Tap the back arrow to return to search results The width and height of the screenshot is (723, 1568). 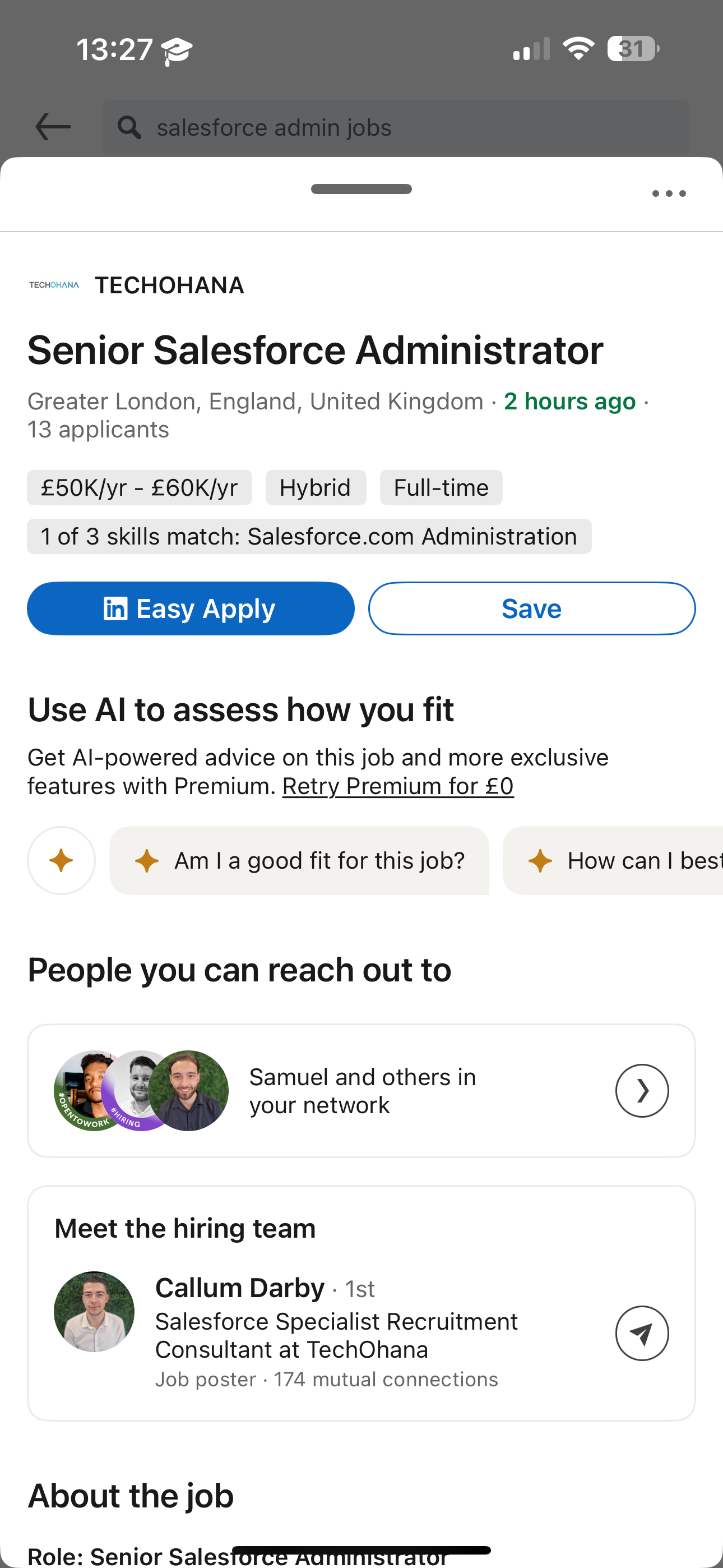pos(52,127)
